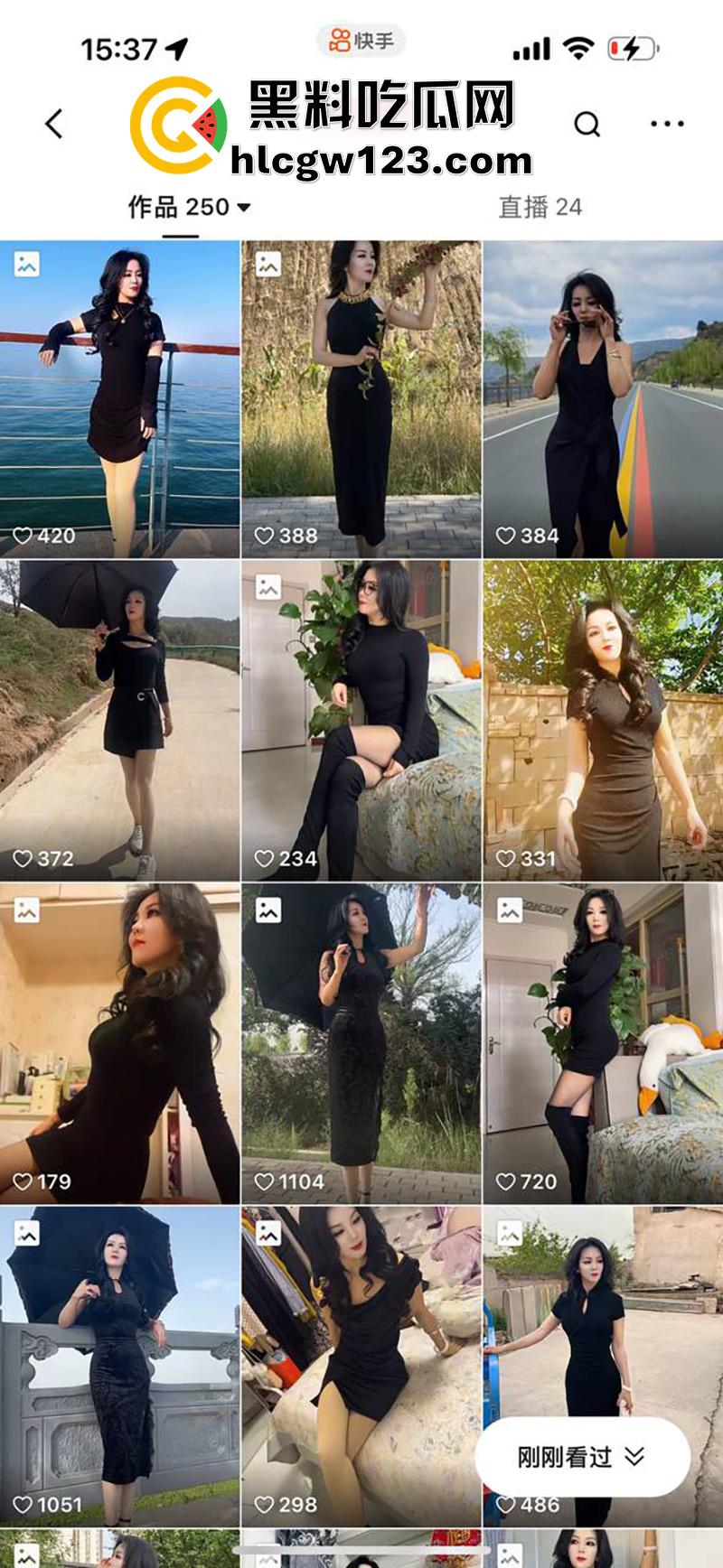The width and height of the screenshot is (723, 1568).
Task: Open the post with 372 likes
Action: coord(119,720)
